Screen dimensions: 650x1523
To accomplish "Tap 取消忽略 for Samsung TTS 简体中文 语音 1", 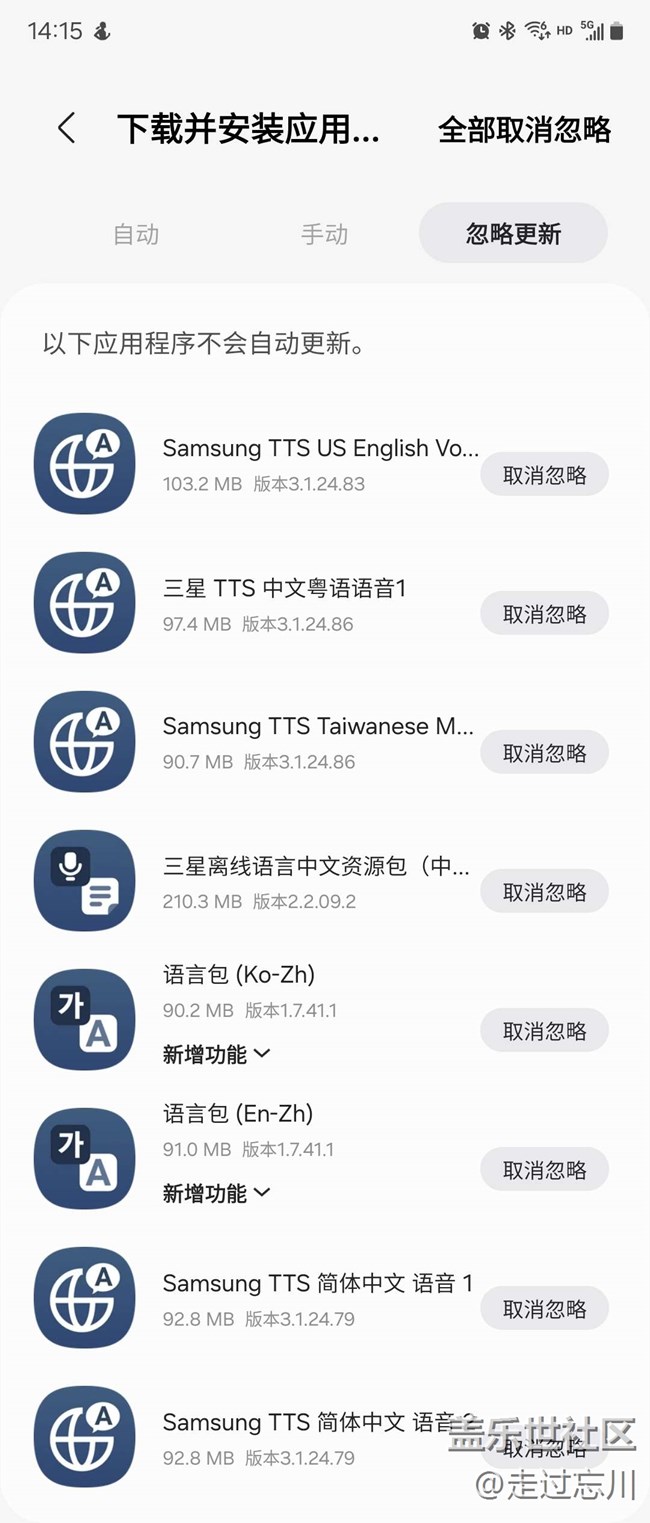I will coord(544,1309).
